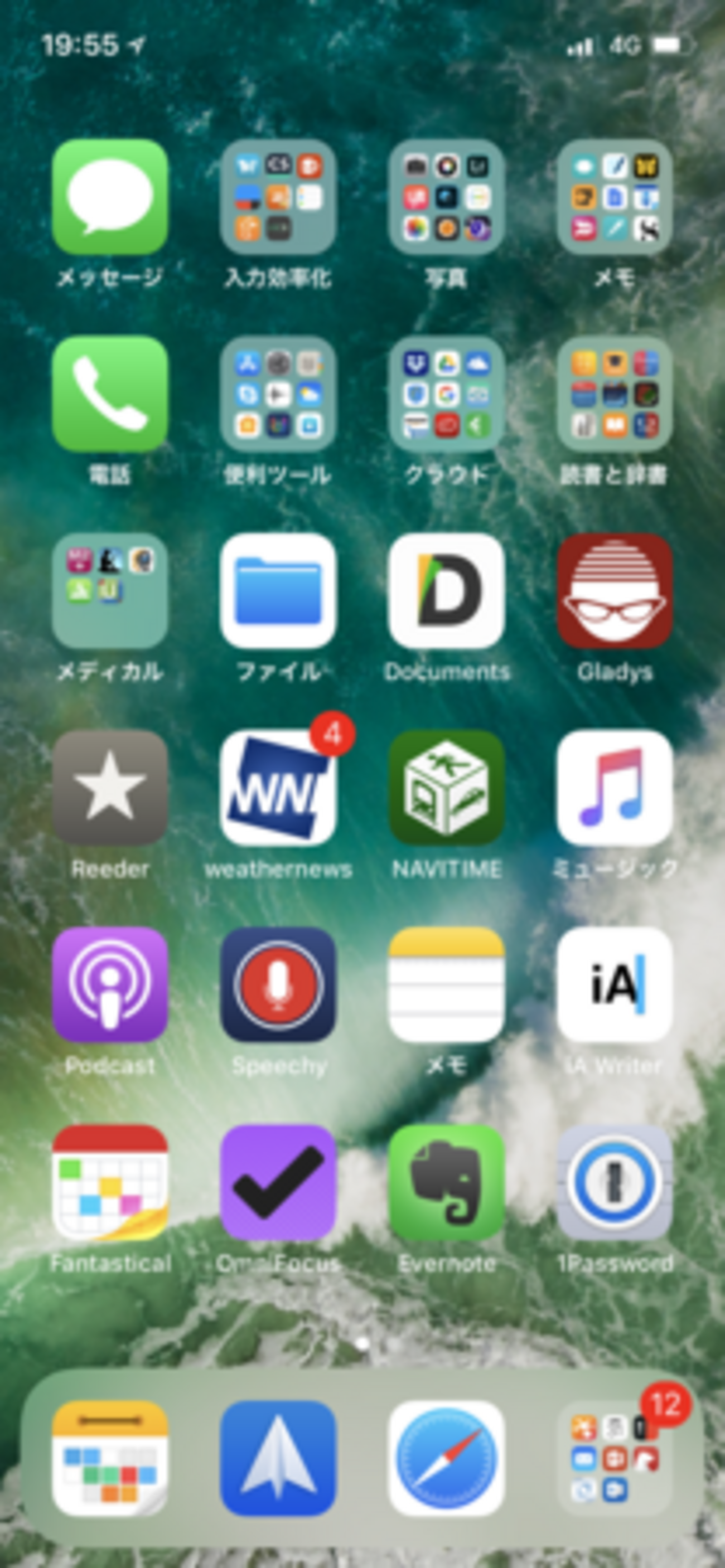Open Reeder
This screenshot has width=725, height=1568.
[x=110, y=788]
